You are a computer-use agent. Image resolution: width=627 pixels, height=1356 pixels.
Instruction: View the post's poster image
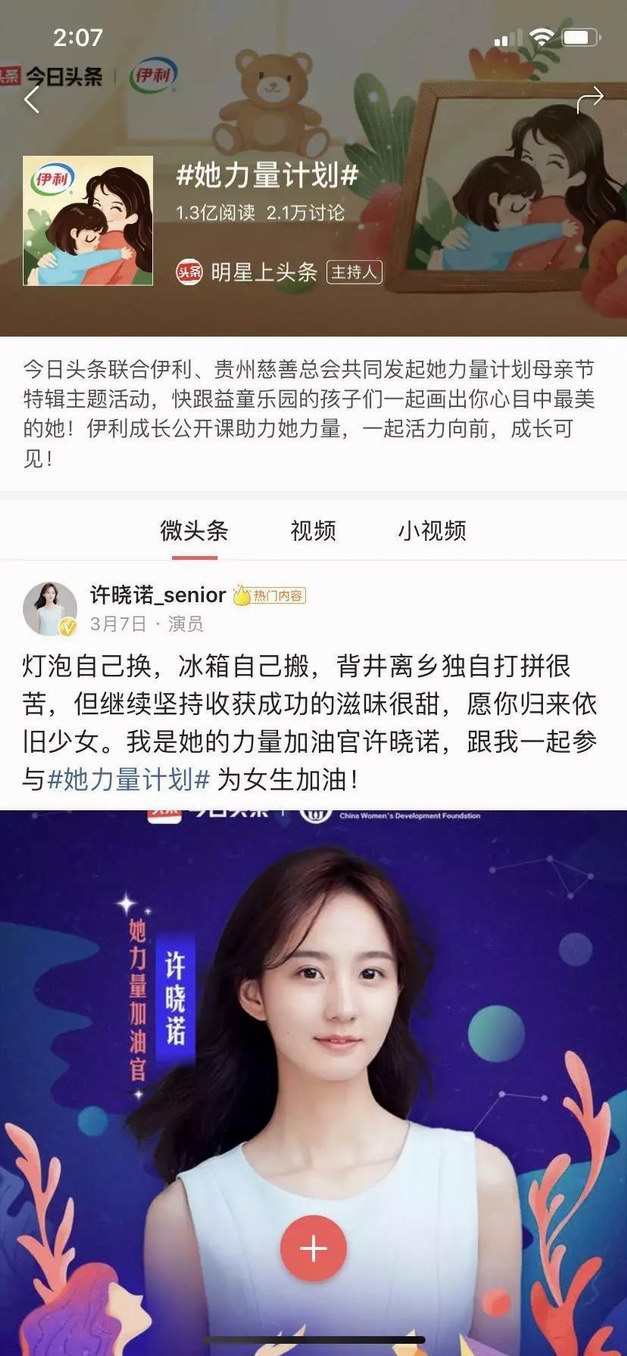313,1000
